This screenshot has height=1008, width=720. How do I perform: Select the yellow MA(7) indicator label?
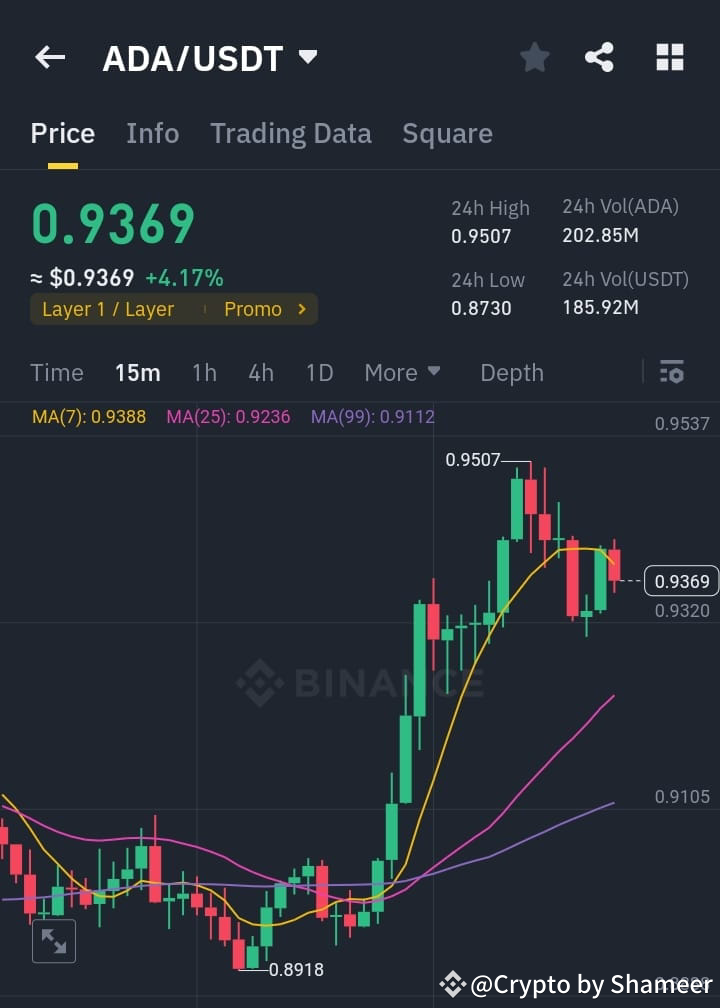[88, 416]
